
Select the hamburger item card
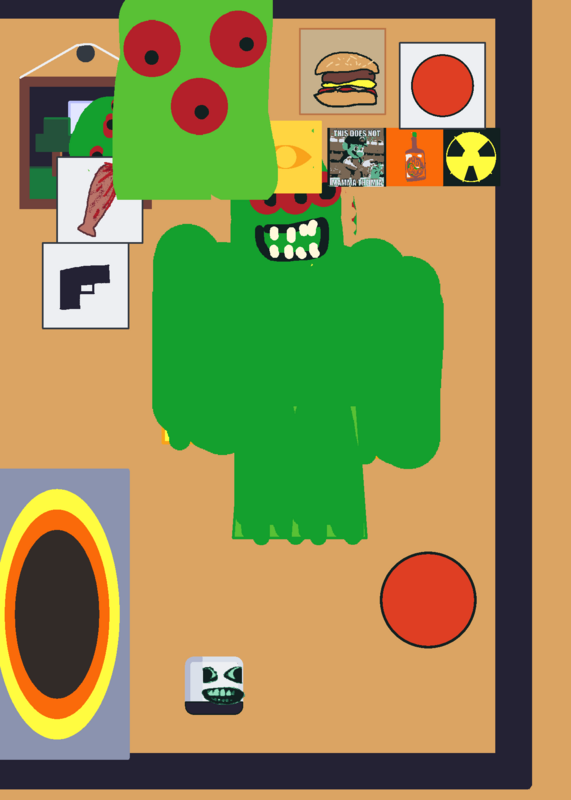point(342,71)
